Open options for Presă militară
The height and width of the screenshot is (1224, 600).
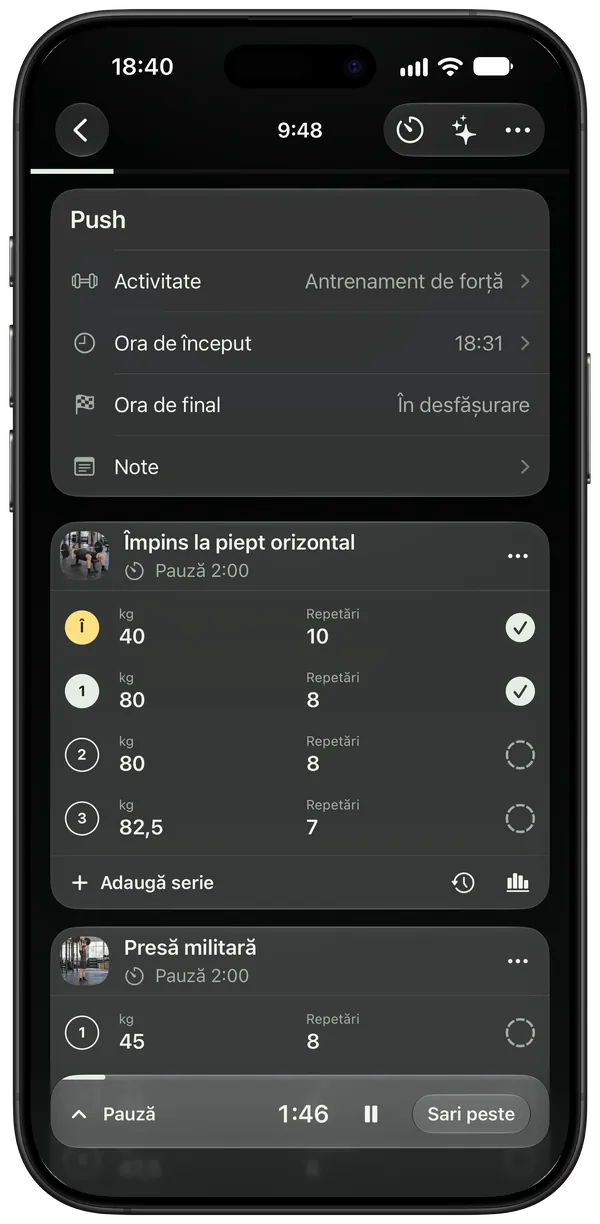517,961
